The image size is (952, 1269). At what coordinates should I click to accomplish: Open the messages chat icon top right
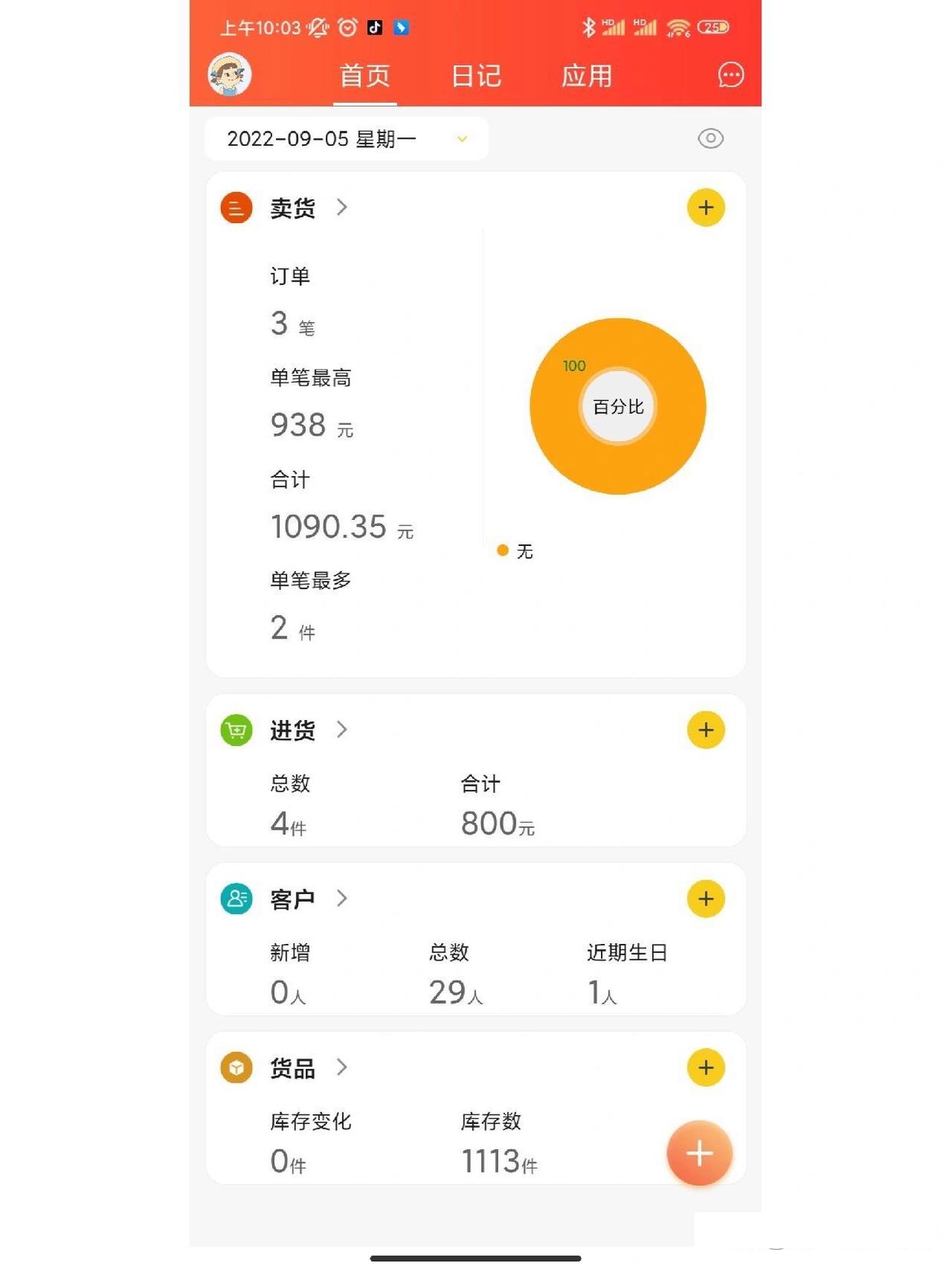730,76
